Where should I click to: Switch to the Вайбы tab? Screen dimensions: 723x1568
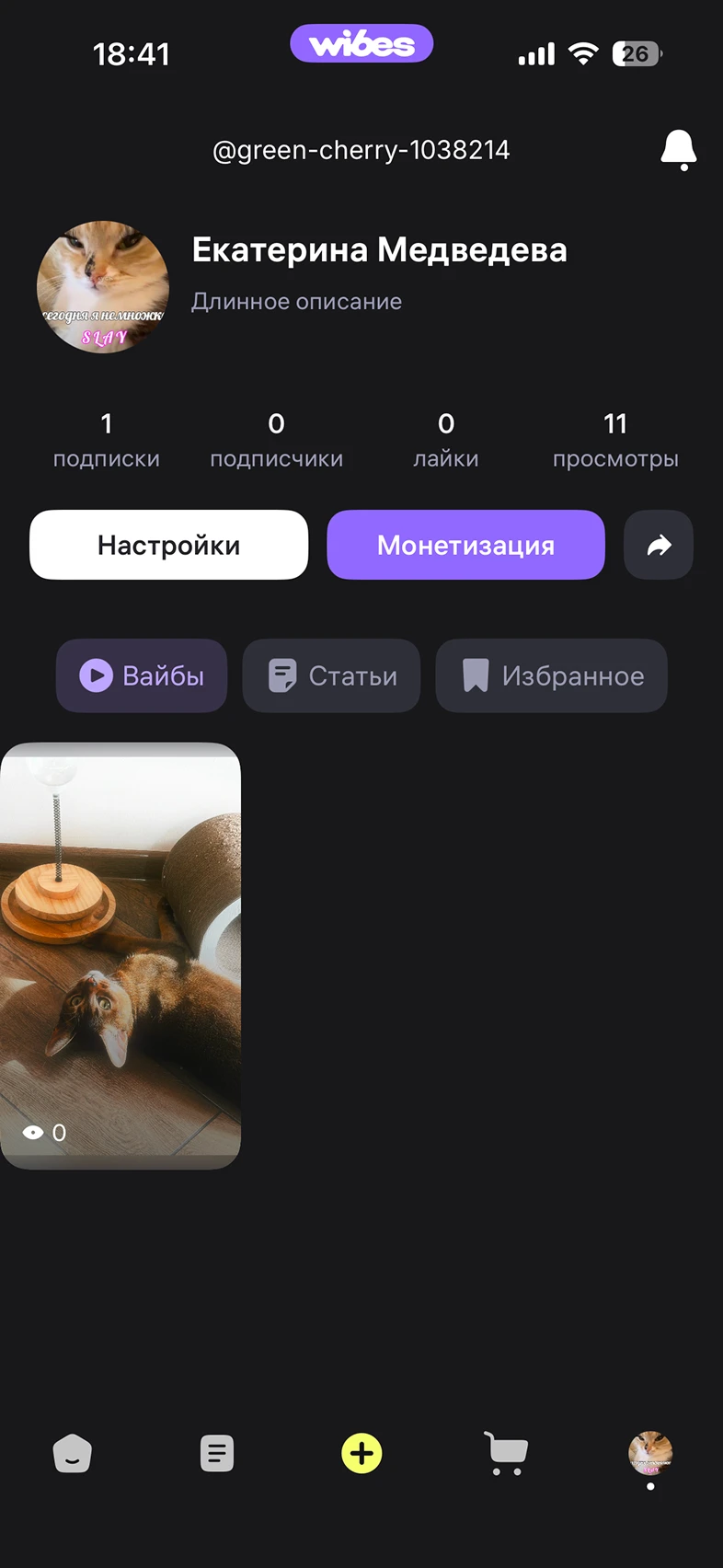142,675
